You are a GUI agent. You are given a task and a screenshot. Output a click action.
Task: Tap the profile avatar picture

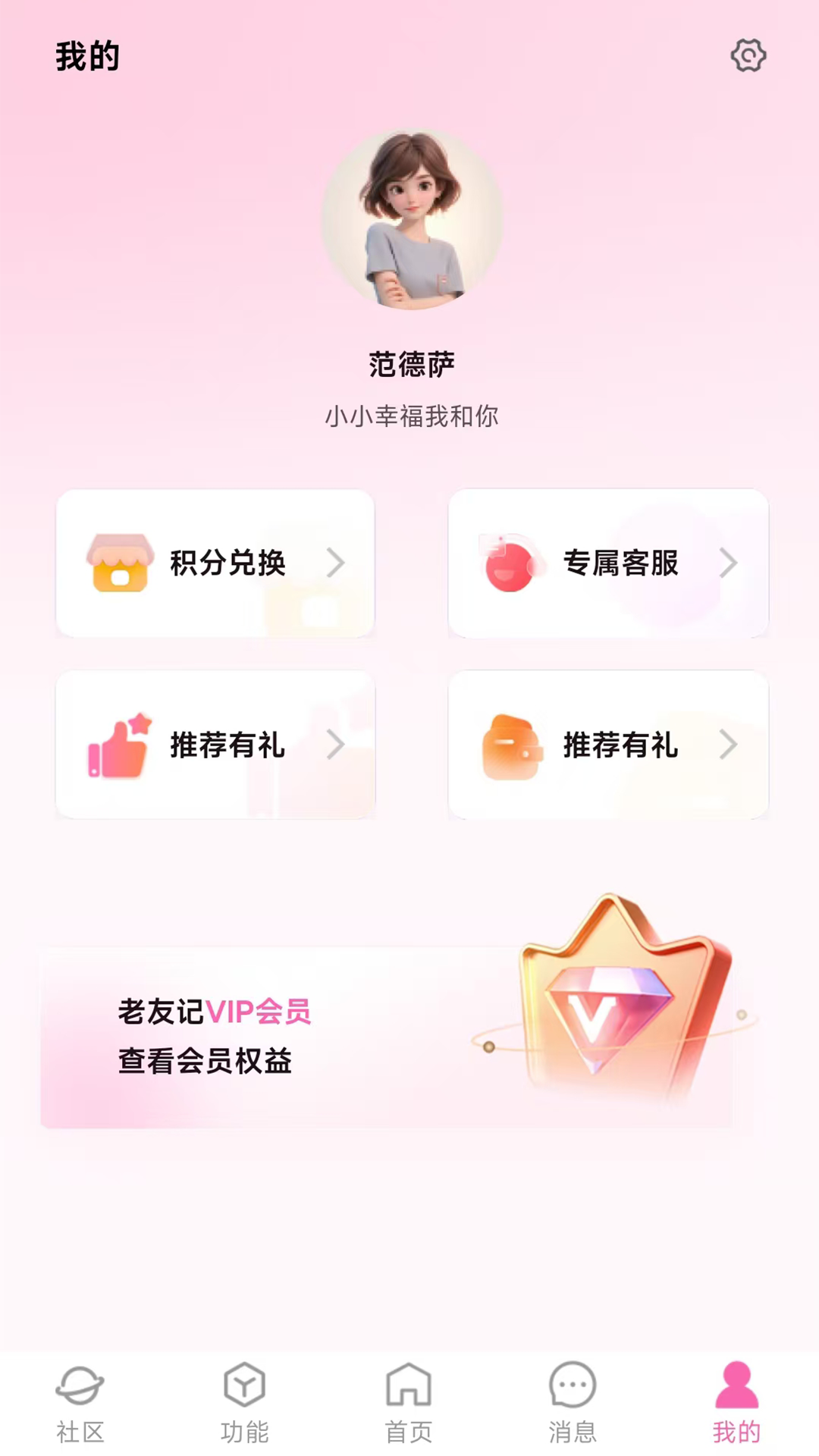coord(412,219)
